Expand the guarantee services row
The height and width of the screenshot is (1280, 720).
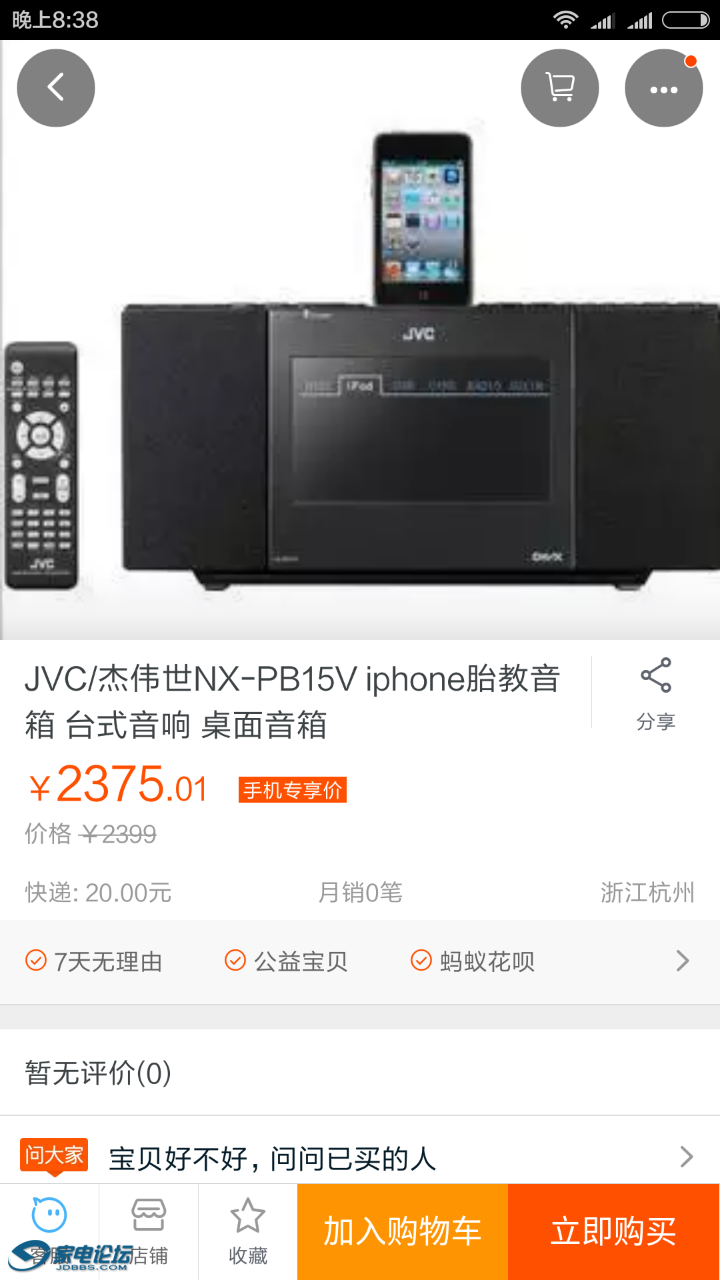click(682, 961)
